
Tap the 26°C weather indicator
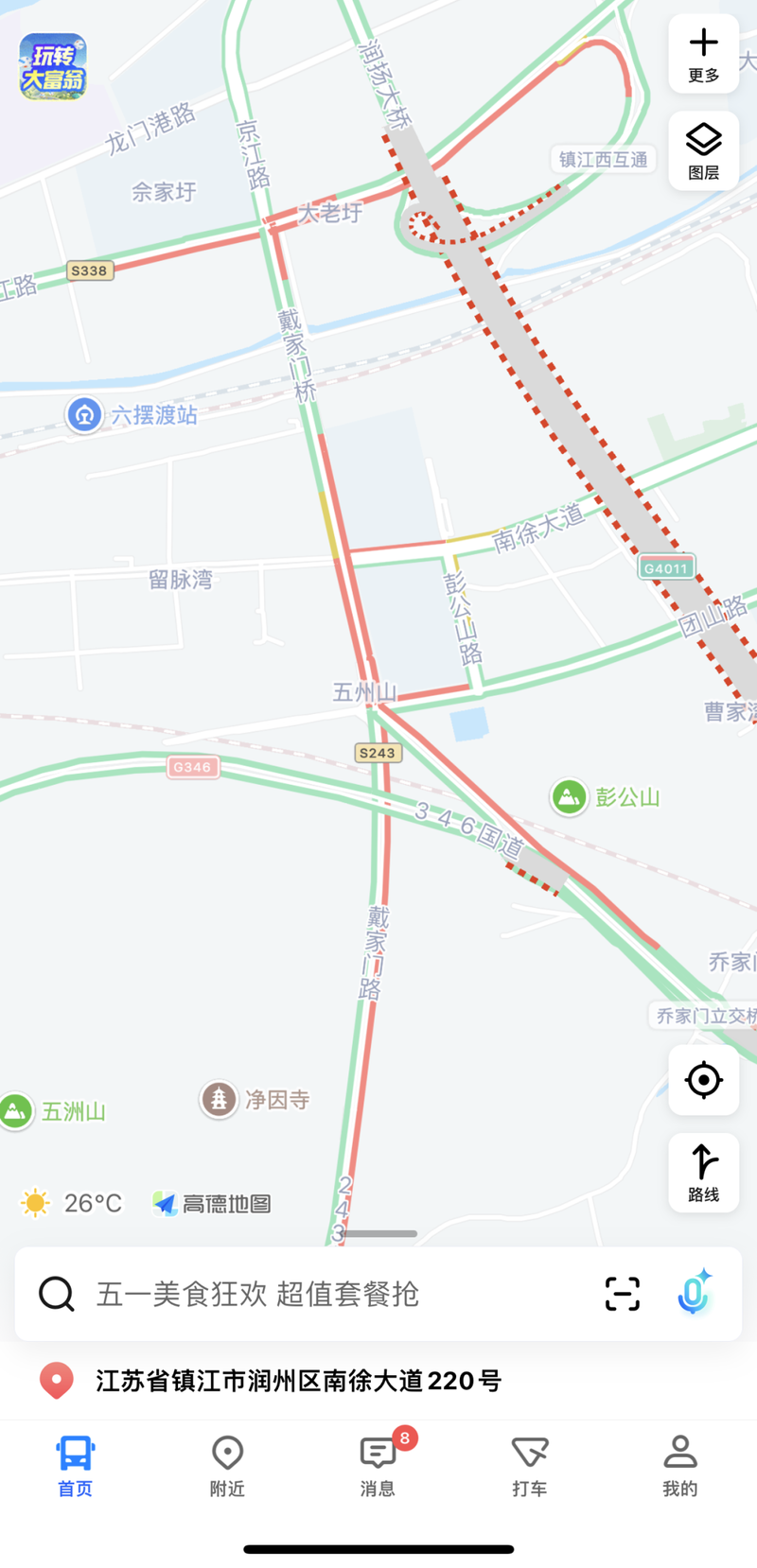[x=72, y=1203]
